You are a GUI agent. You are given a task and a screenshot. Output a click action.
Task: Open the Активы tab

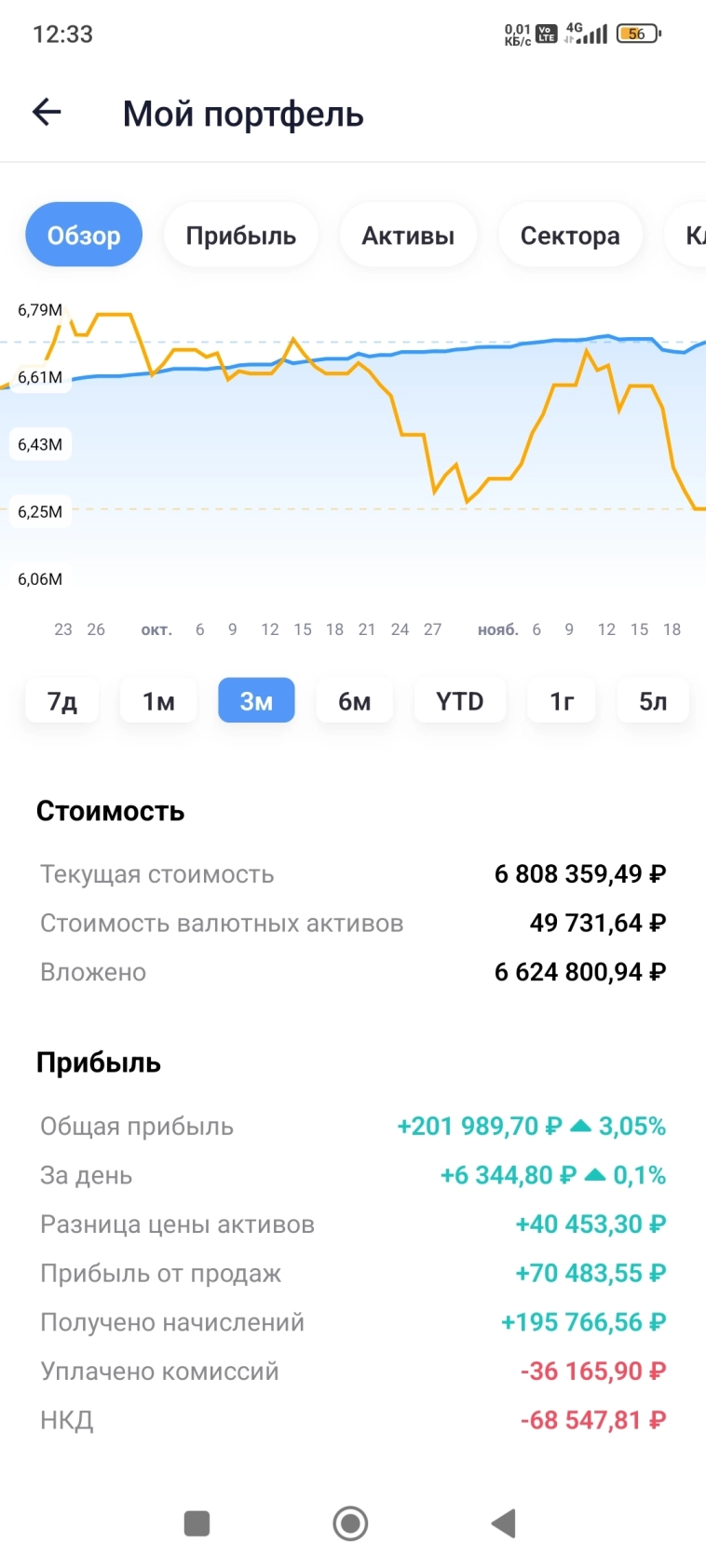click(x=408, y=235)
